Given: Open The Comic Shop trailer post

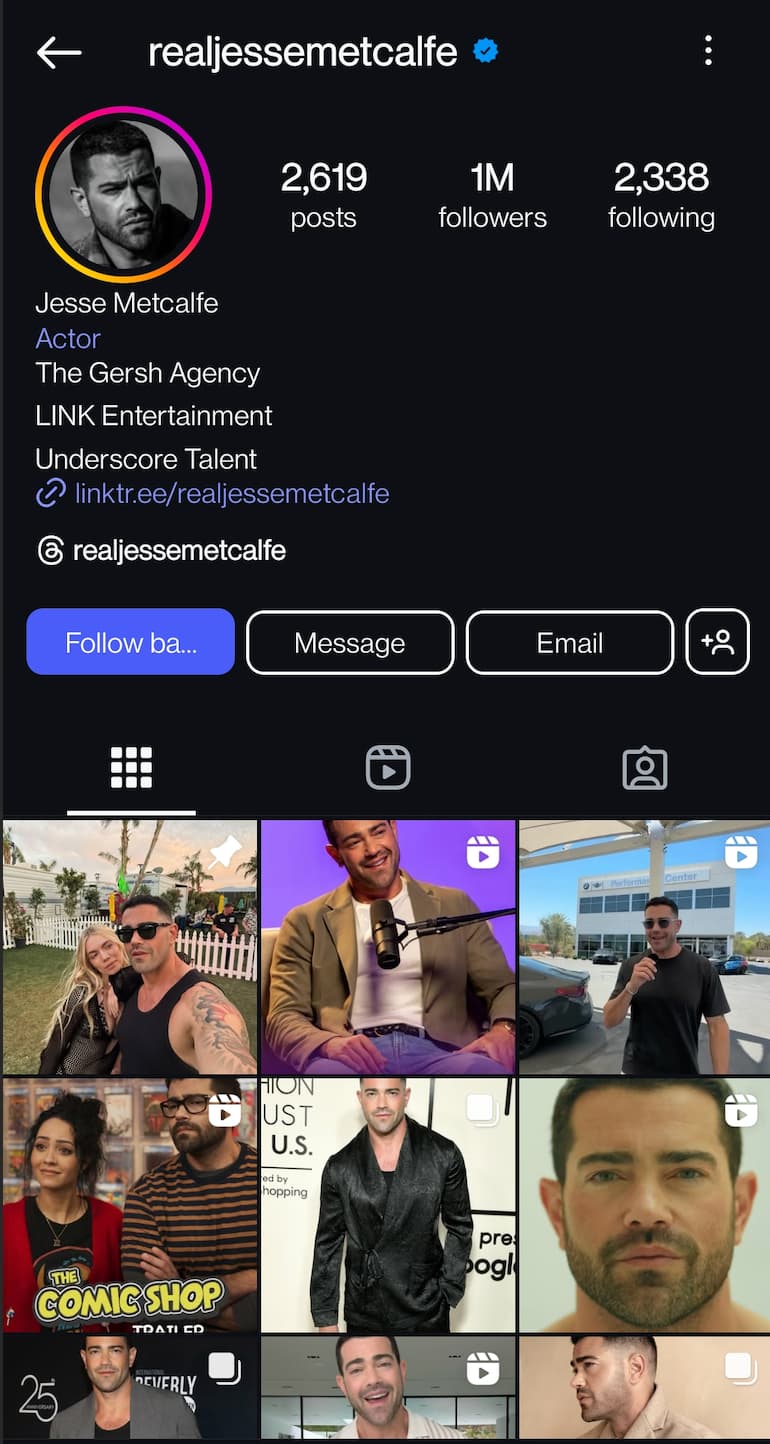Looking at the screenshot, I should click(x=130, y=1204).
